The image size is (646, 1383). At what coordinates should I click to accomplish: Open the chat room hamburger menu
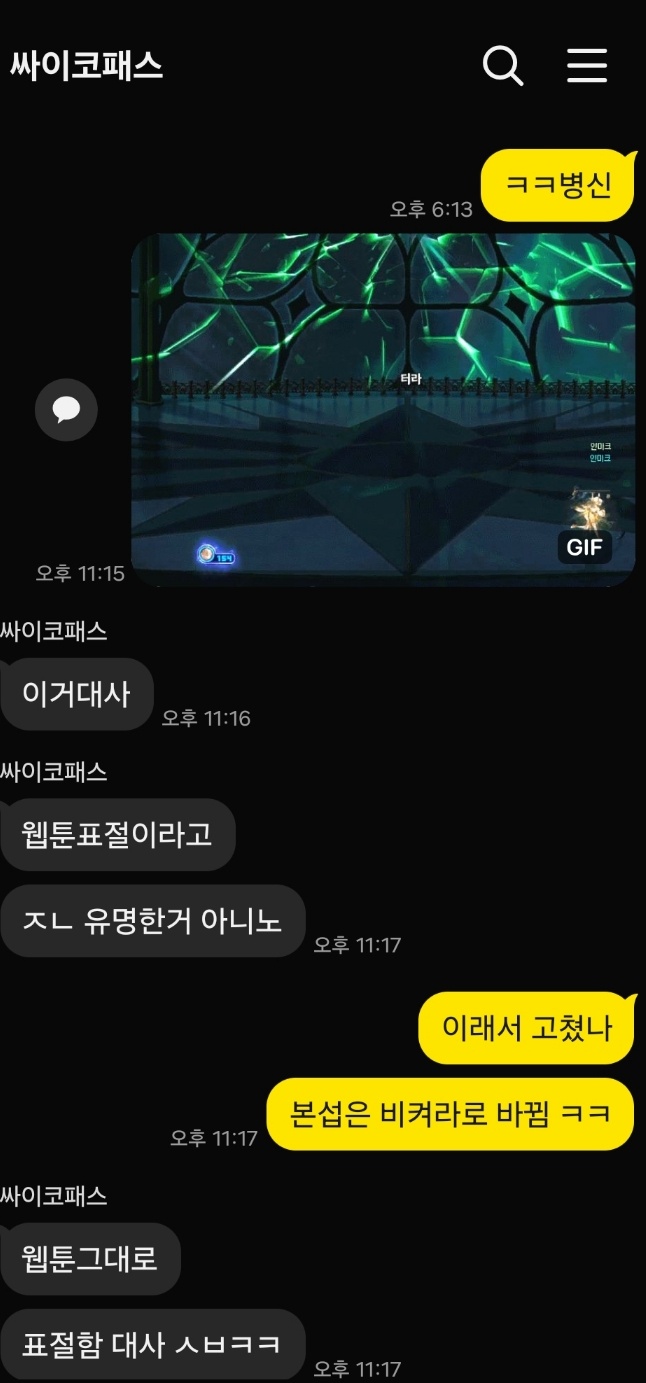pos(587,66)
